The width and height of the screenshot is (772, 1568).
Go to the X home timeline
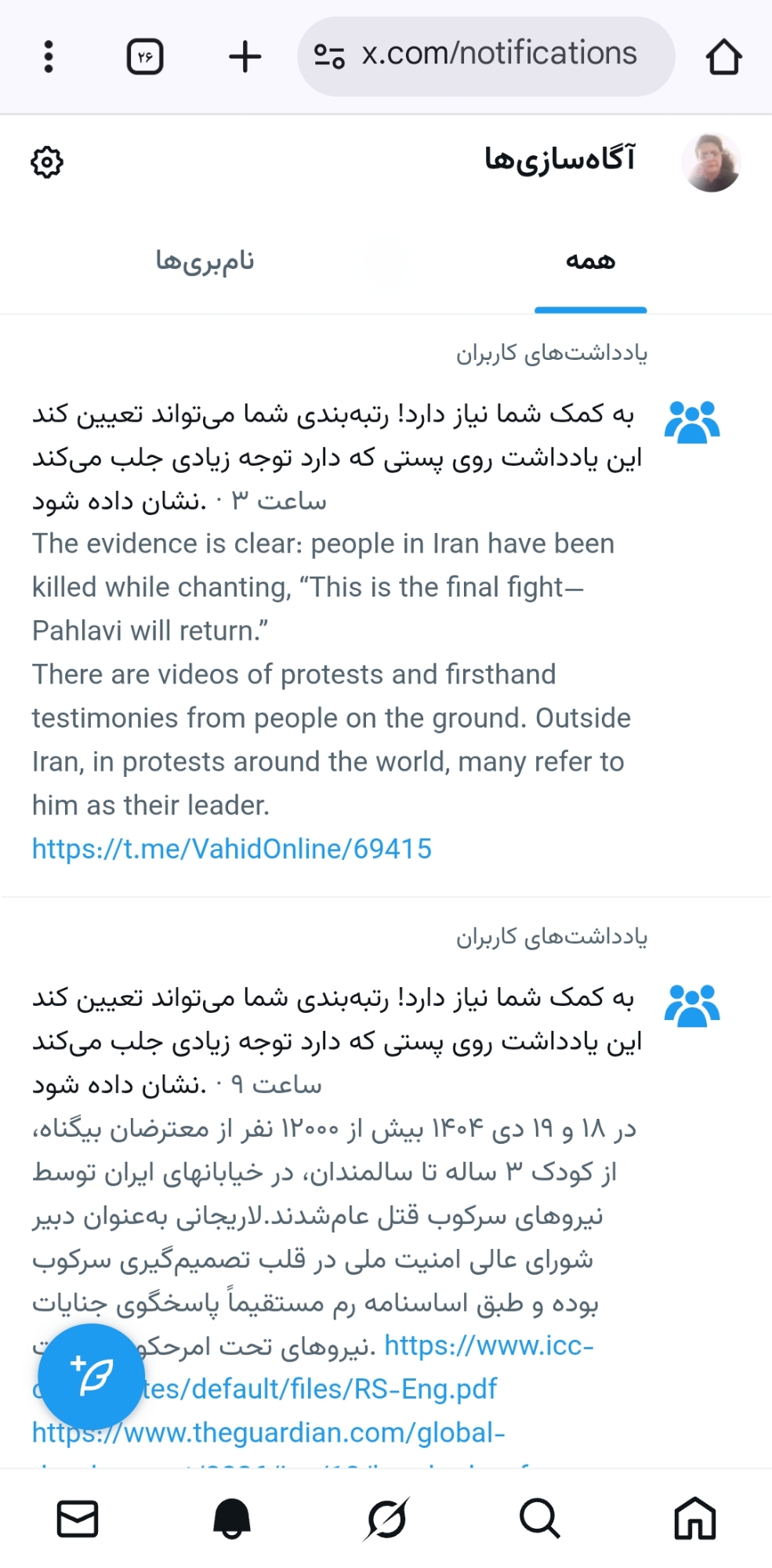(x=695, y=1519)
